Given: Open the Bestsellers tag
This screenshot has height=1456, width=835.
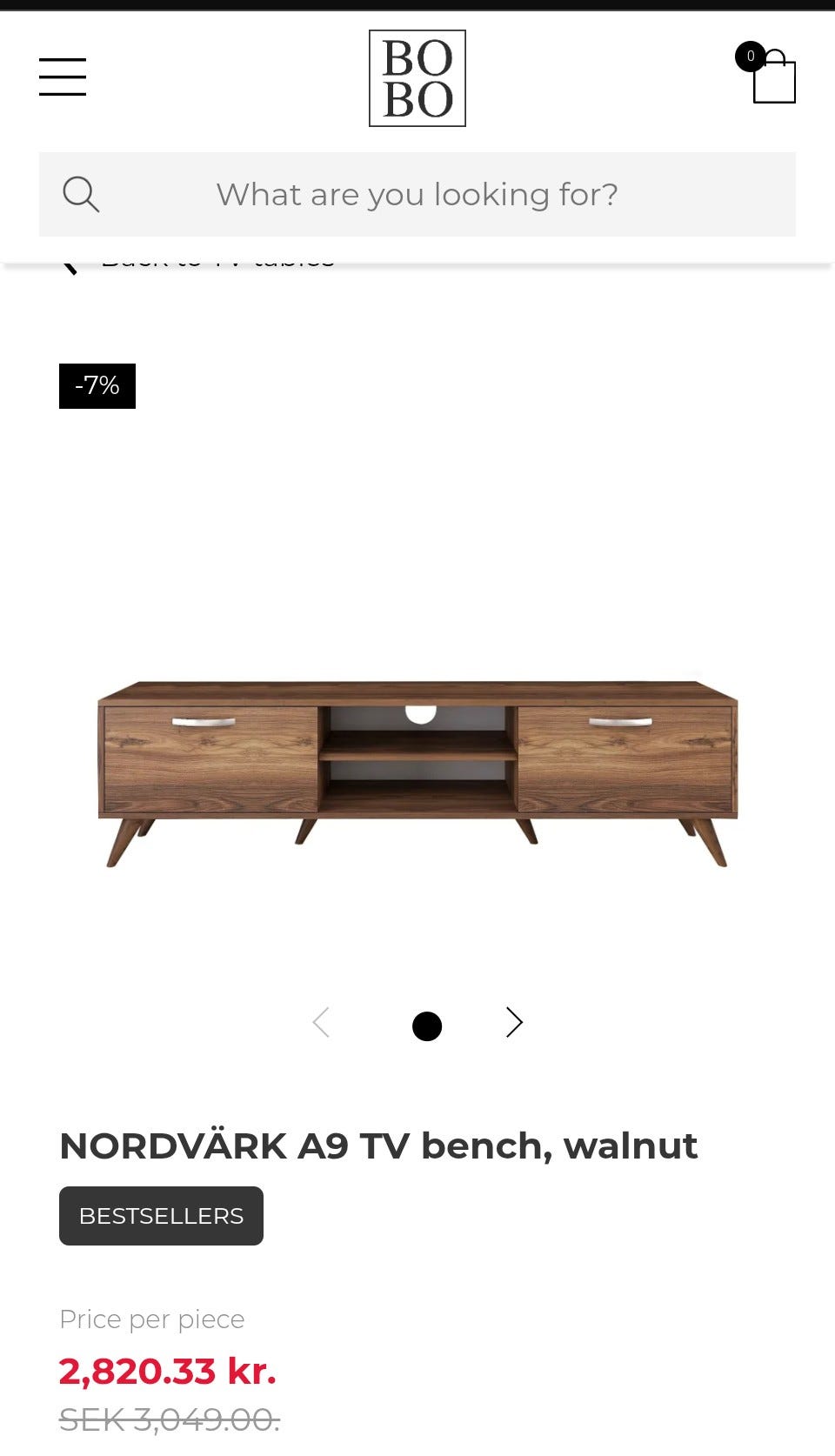Looking at the screenshot, I should click(161, 1216).
